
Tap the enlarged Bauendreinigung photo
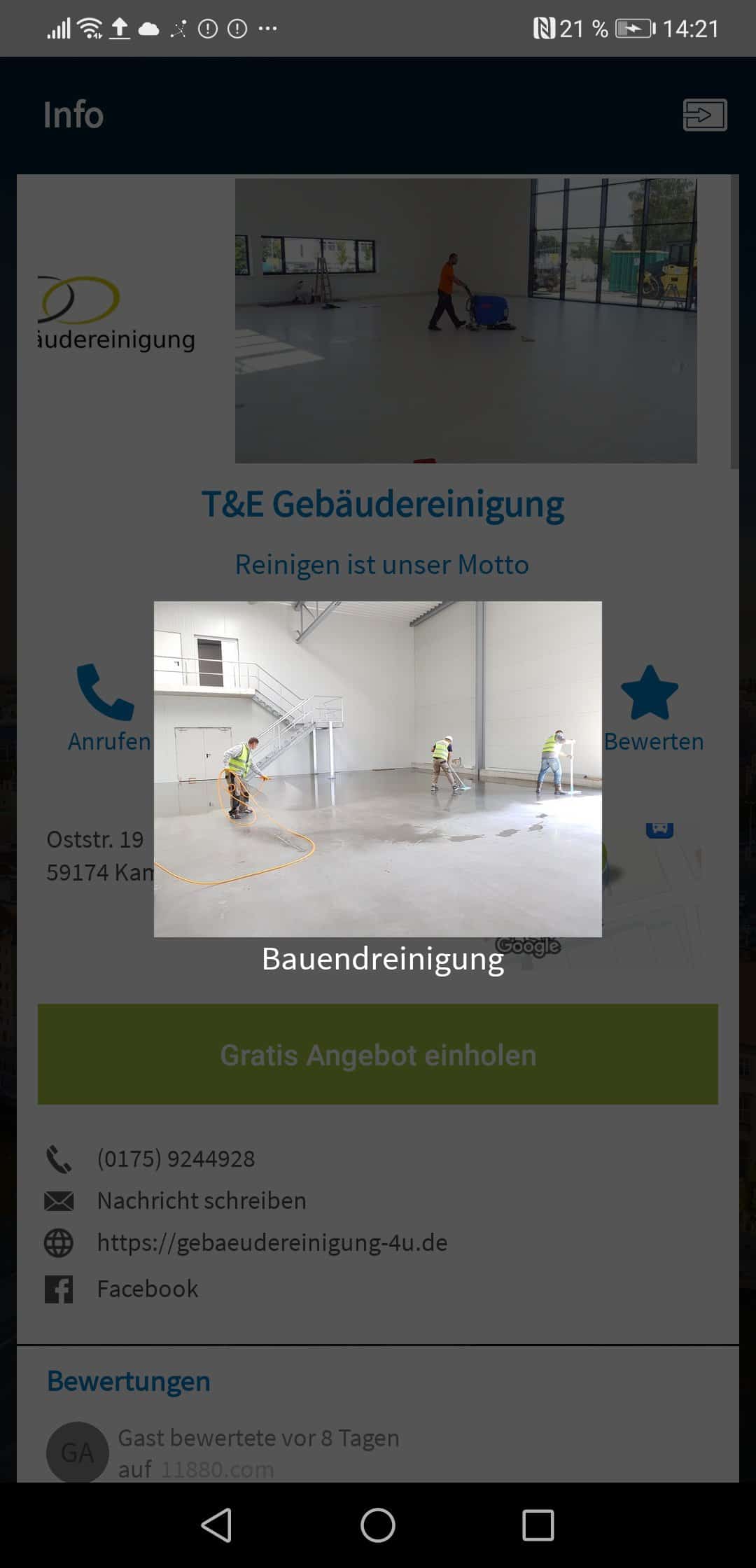(378, 769)
